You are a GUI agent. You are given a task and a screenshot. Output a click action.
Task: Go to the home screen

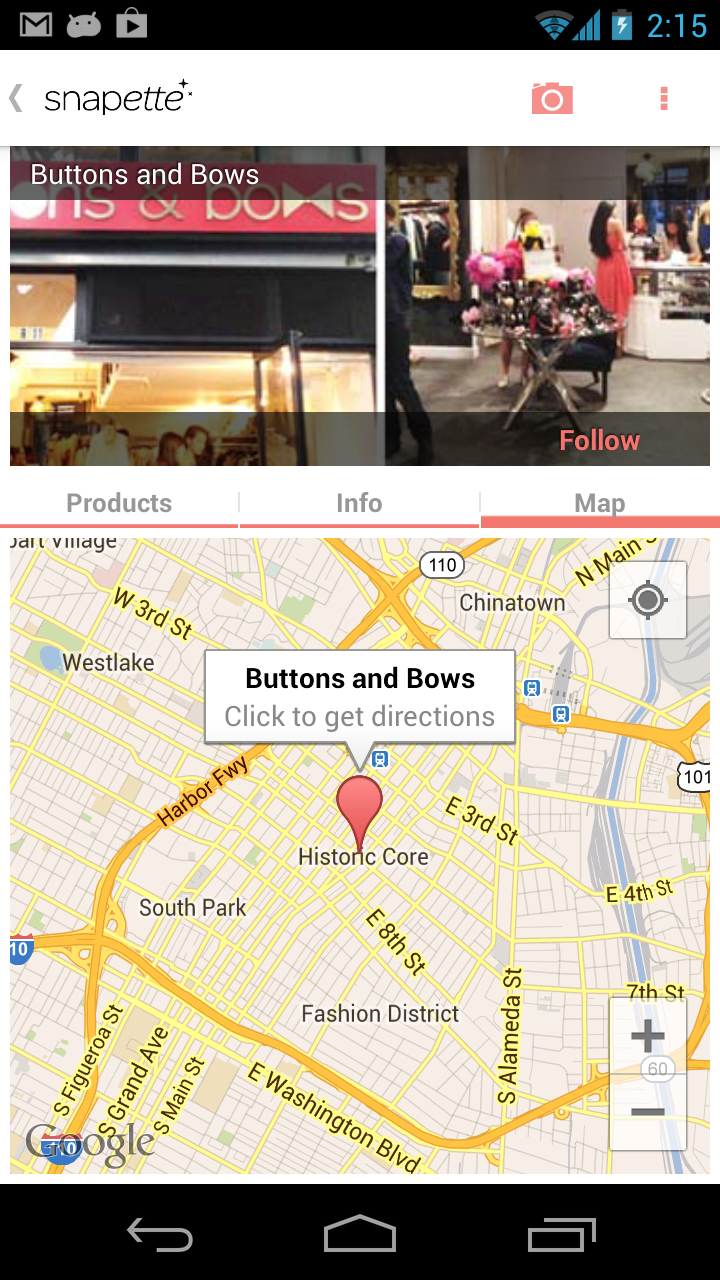[x=360, y=1234]
